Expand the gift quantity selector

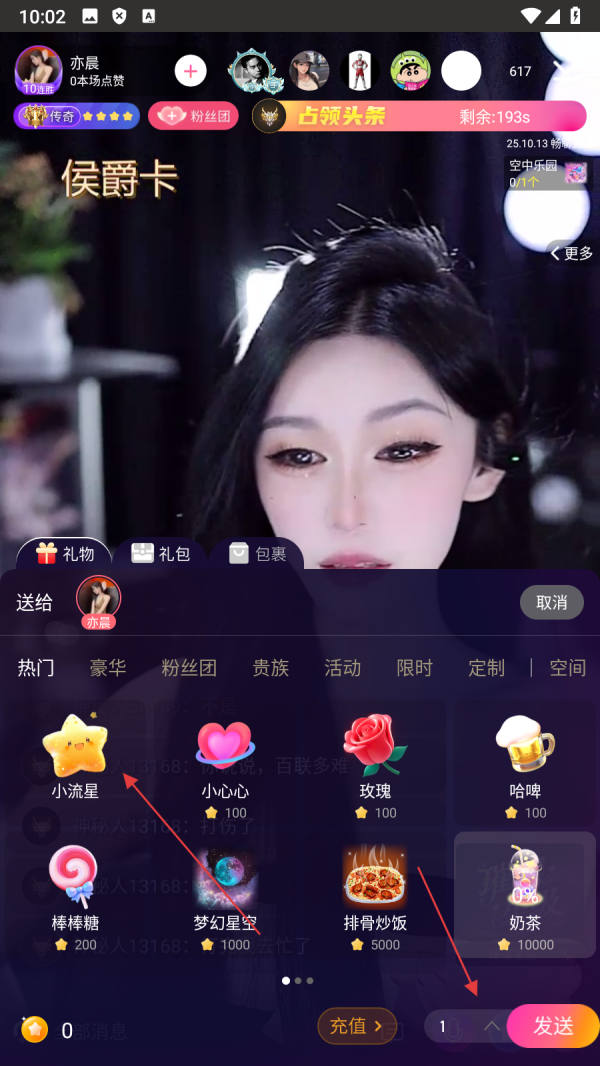(490, 1026)
